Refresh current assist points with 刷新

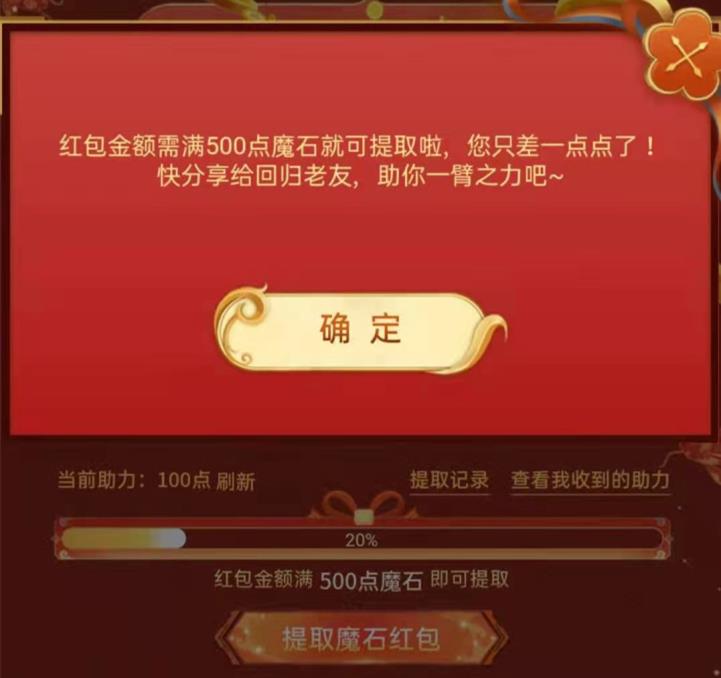(x=236, y=481)
